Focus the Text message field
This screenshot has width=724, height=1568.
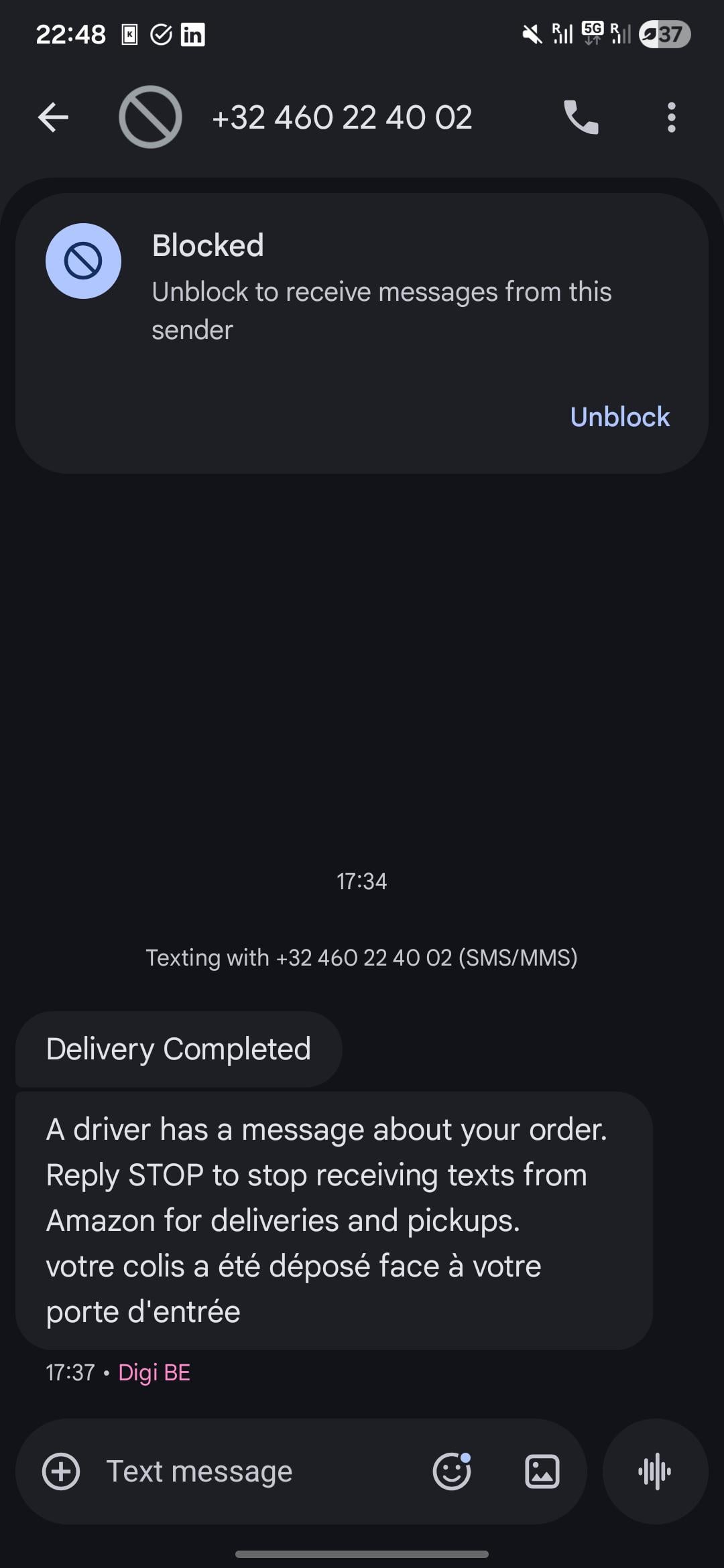(x=255, y=1472)
